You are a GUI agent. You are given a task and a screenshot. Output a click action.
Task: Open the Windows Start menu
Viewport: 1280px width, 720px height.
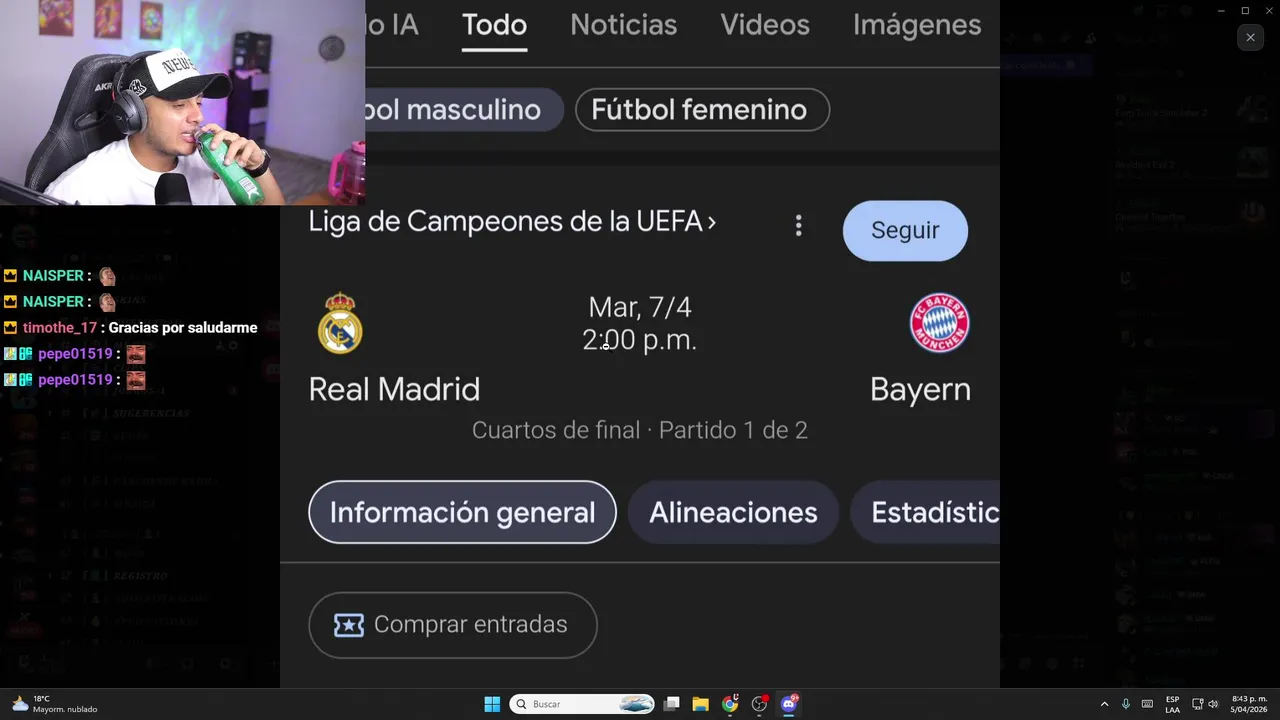(492, 704)
